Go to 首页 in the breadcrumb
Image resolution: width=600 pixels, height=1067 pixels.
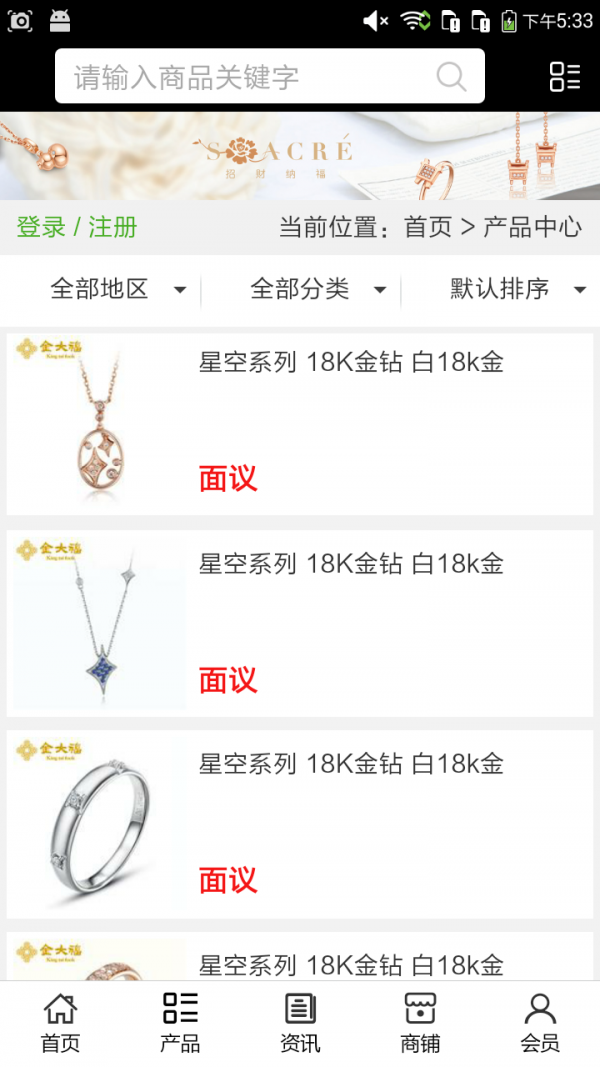click(428, 227)
